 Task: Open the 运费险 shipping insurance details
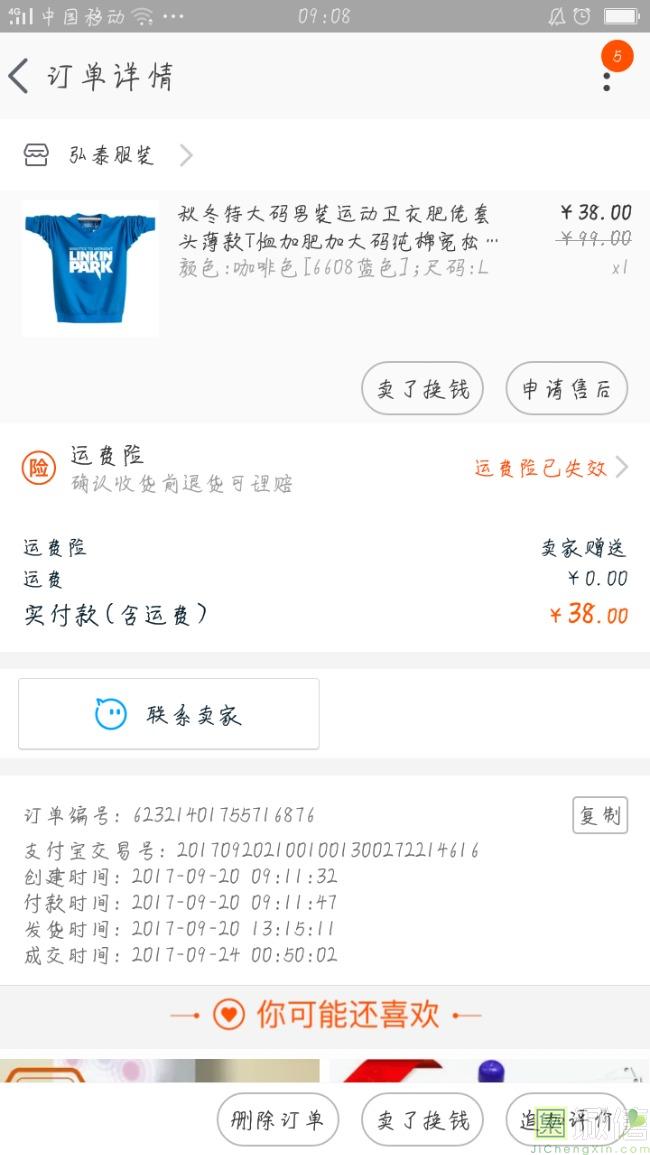(325, 468)
